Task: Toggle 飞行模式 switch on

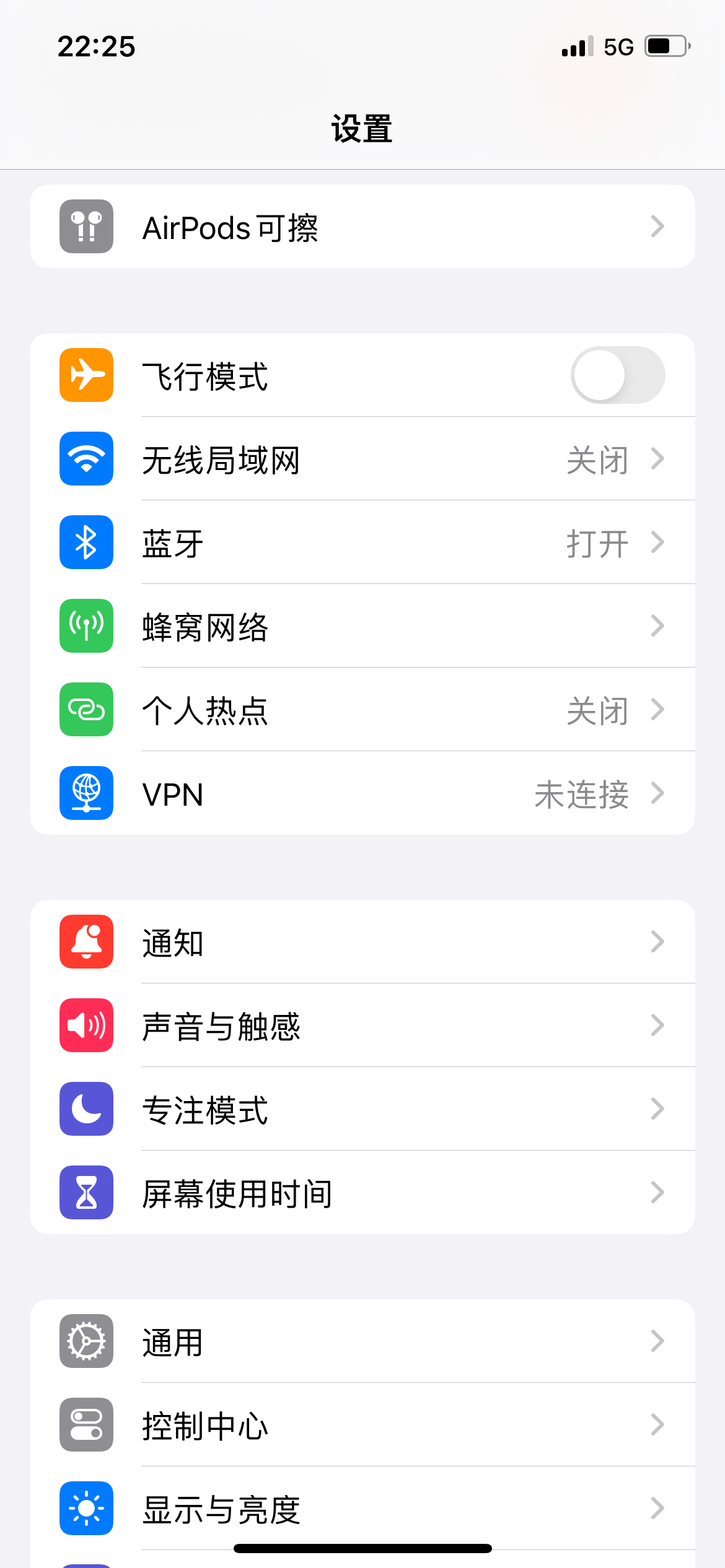Action: pyautogui.click(x=617, y=375)
